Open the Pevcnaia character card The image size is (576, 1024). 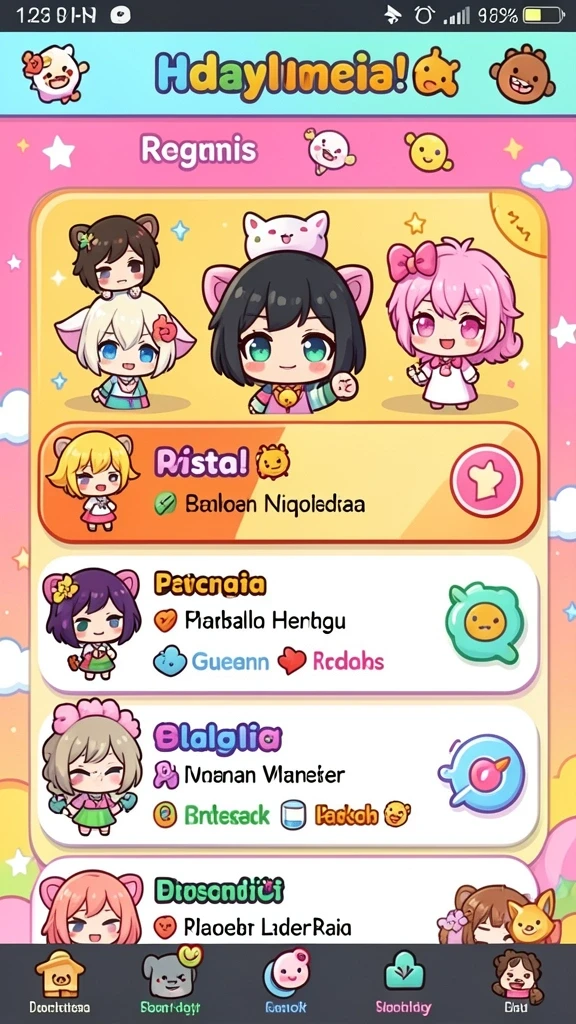tap(288, 624)
